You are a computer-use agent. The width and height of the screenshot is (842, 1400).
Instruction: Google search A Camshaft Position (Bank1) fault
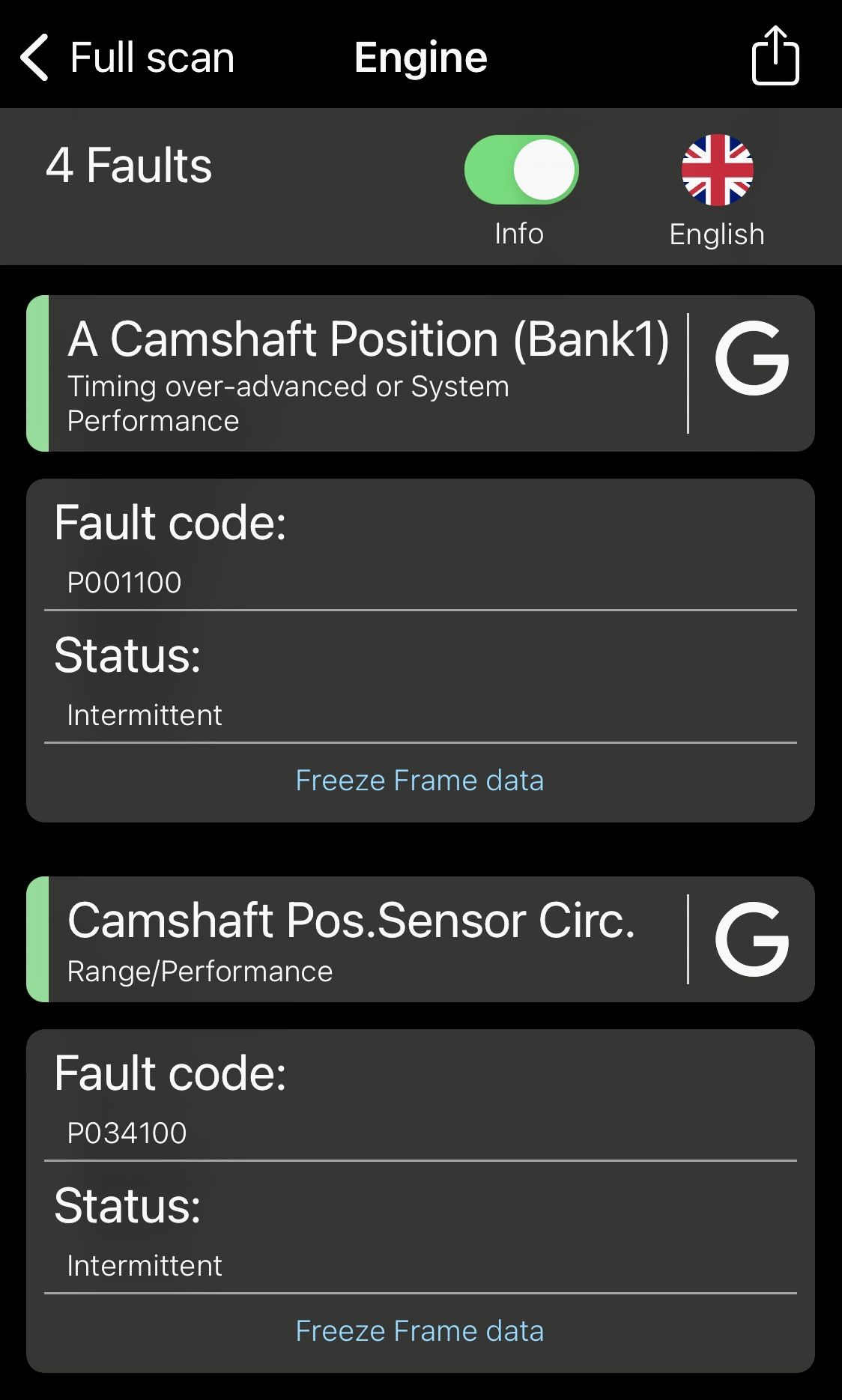point(751,358)
